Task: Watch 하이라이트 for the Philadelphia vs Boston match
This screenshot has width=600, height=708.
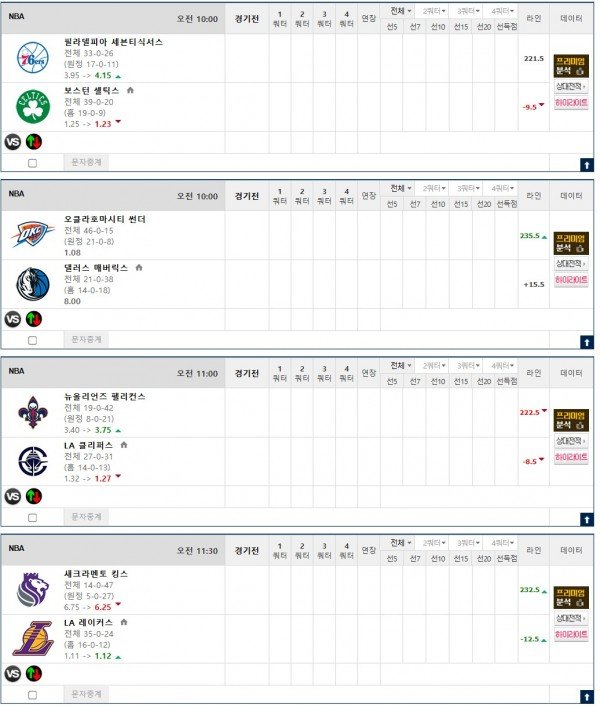Action: pos(571,102)
